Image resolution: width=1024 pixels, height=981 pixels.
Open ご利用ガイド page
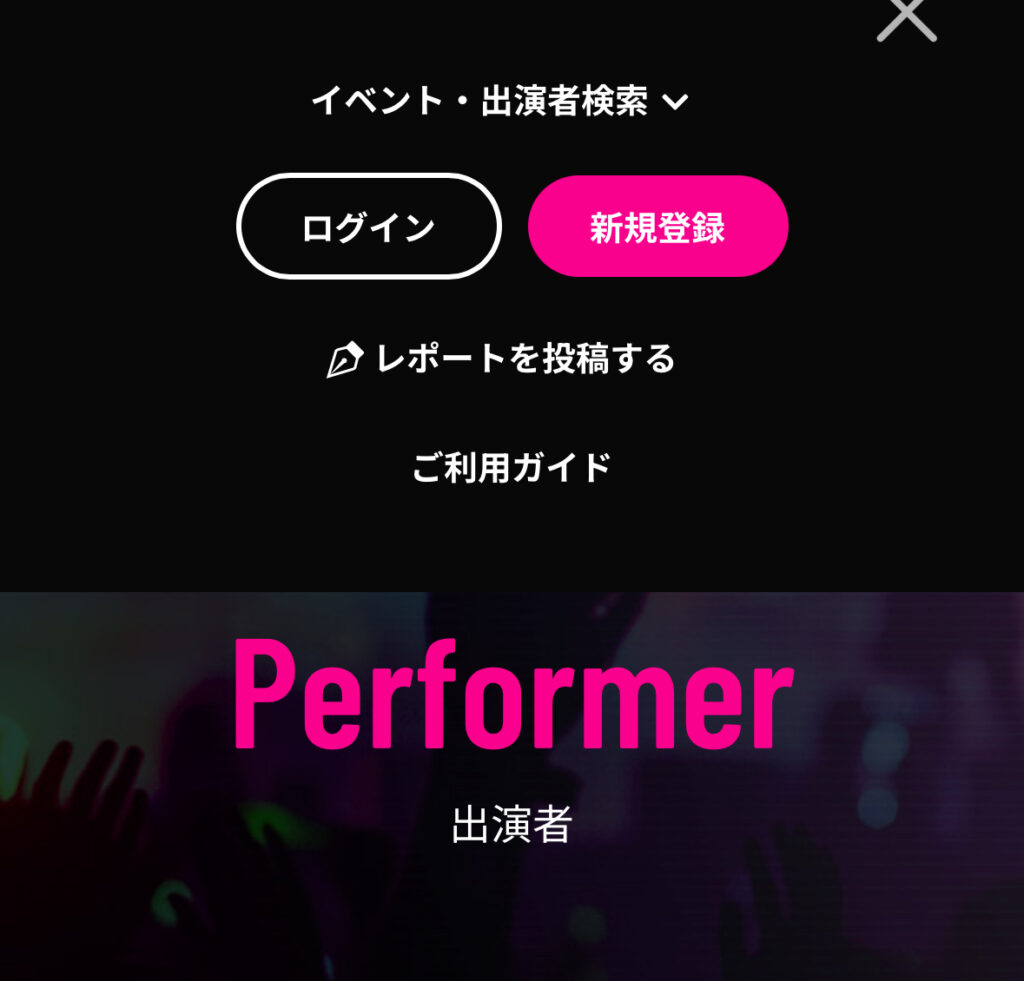[x=511, y=467]
